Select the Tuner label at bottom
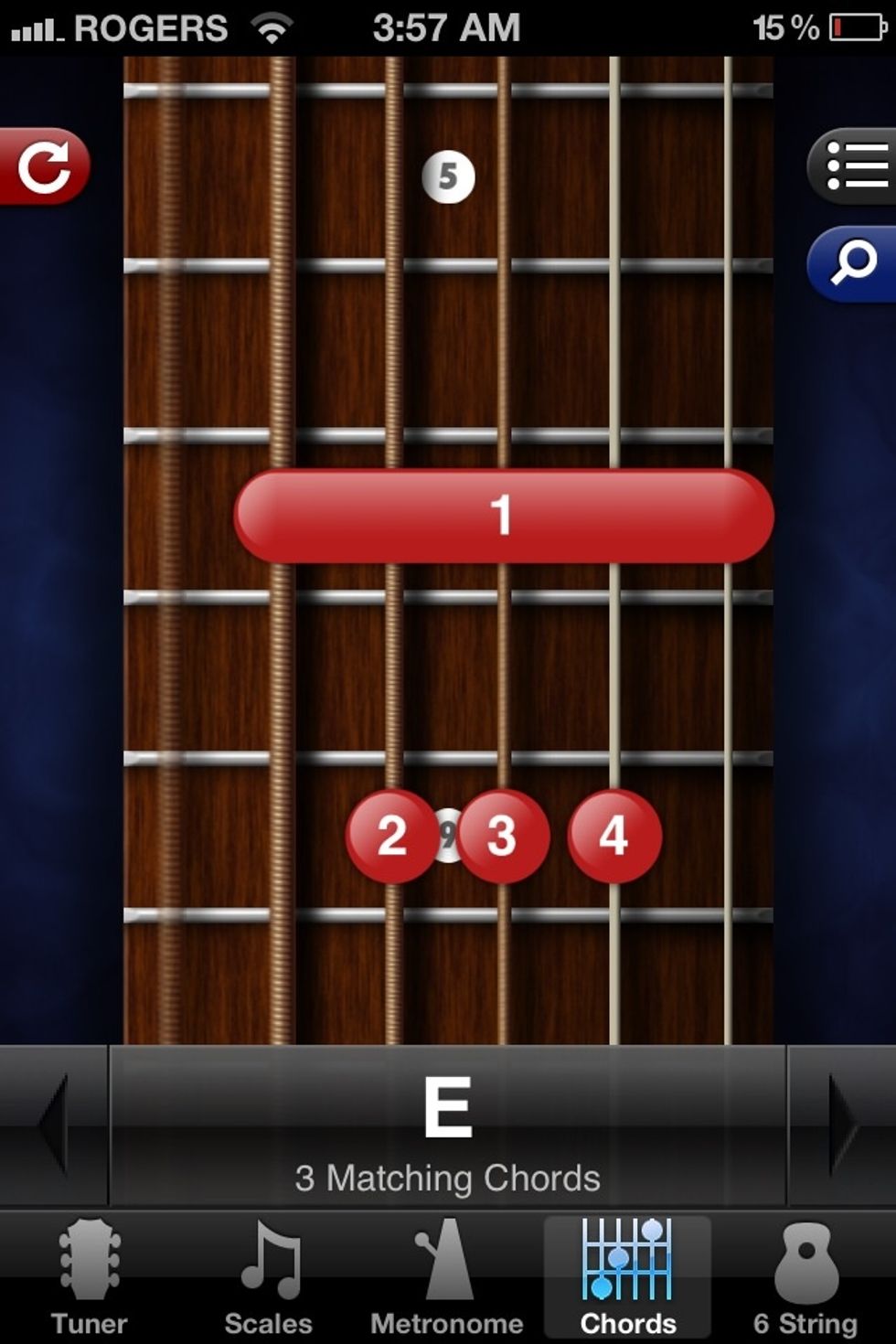The width and height of the screenshot is (896, 1344). click(89, 1323)
